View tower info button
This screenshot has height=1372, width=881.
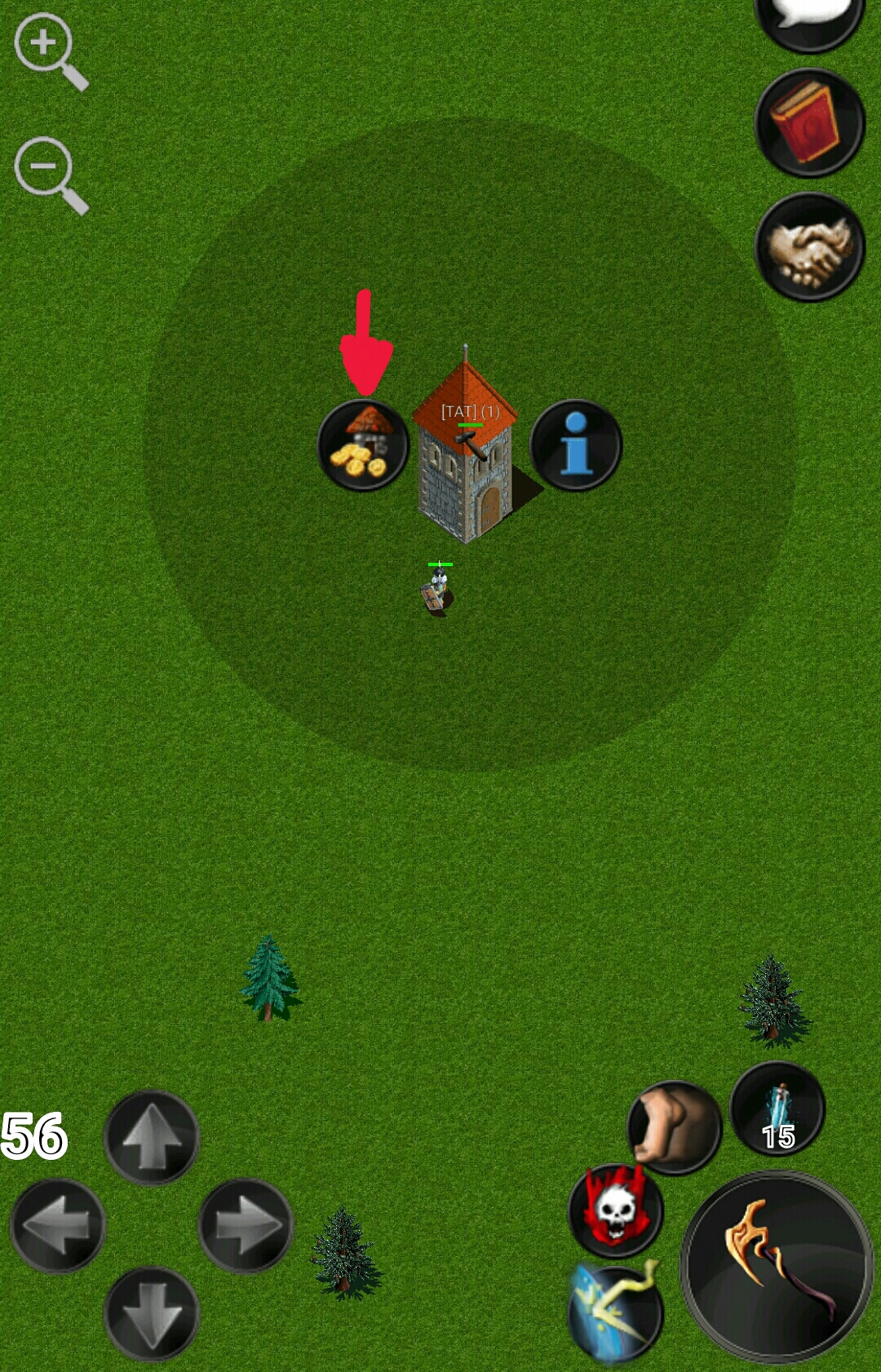pos(576,445)
